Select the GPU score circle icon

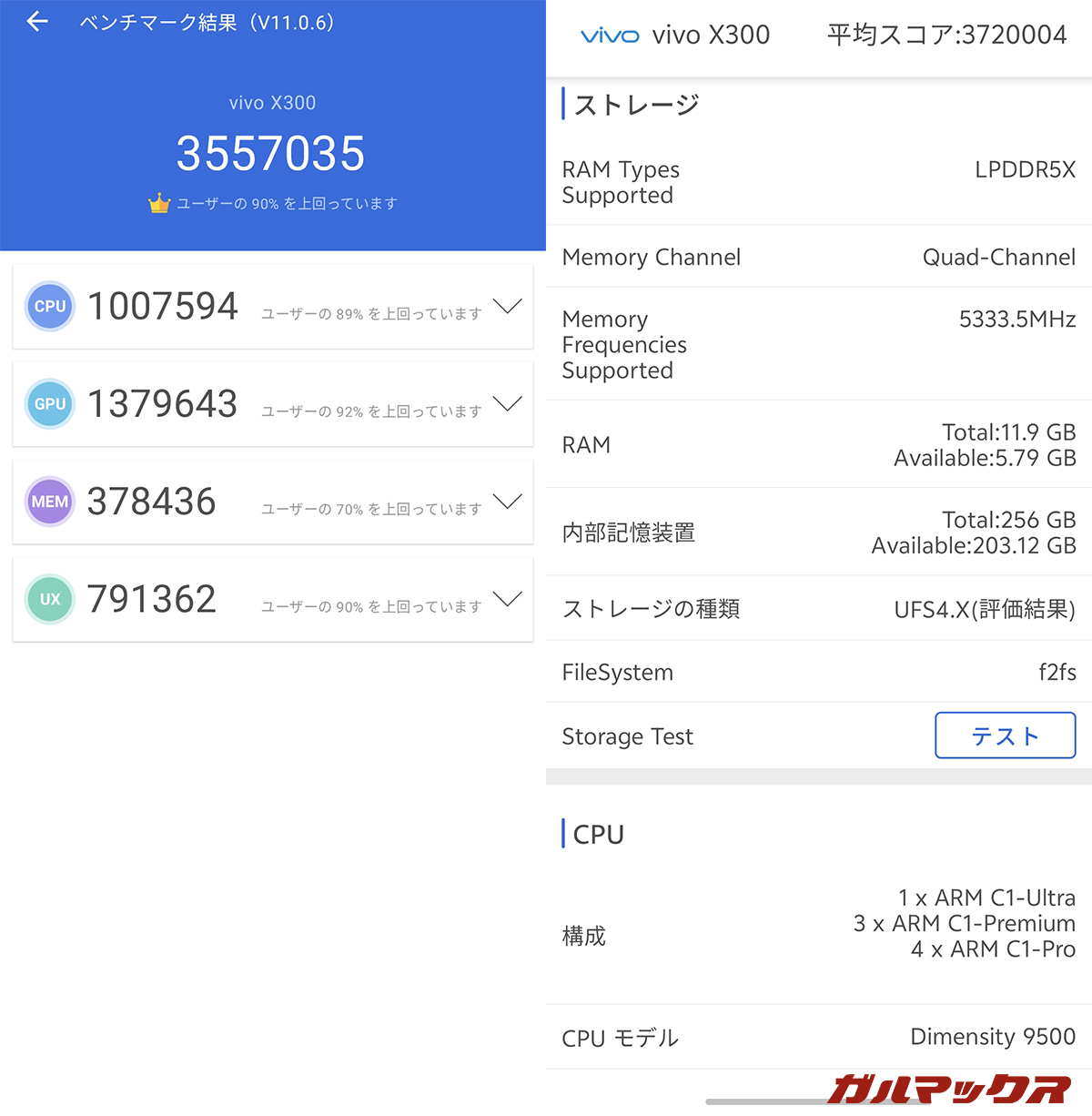pos(49,403)
